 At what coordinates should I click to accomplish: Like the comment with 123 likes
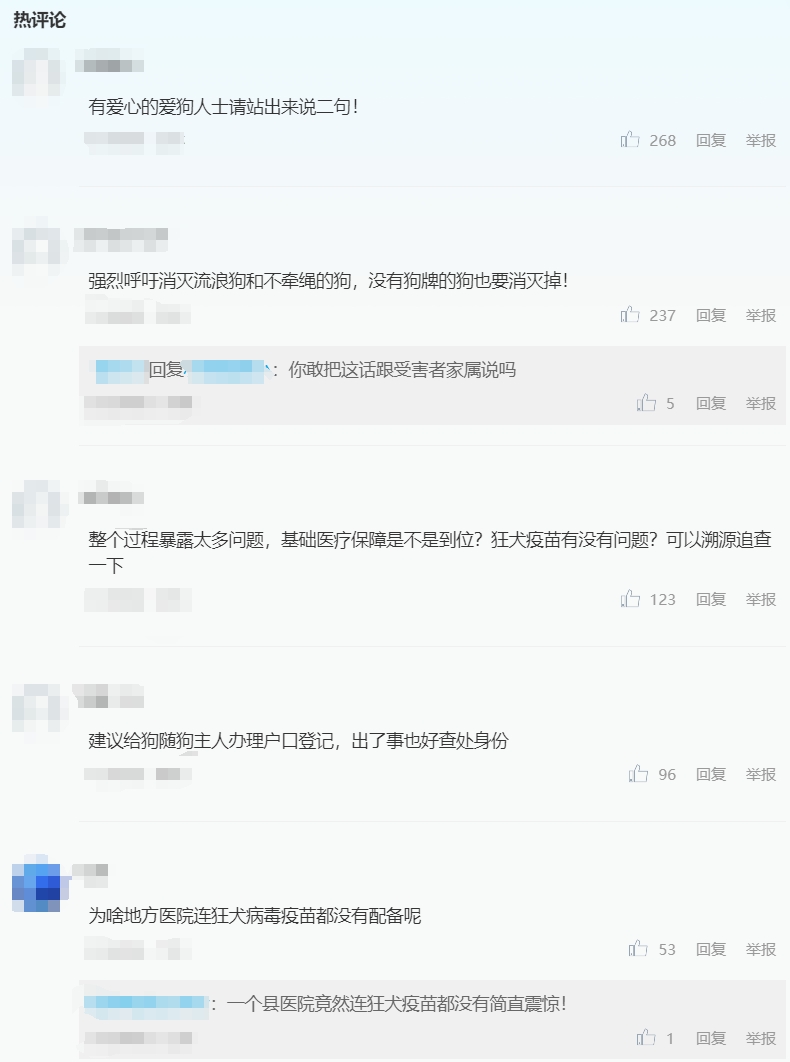(x=630, y=599)
